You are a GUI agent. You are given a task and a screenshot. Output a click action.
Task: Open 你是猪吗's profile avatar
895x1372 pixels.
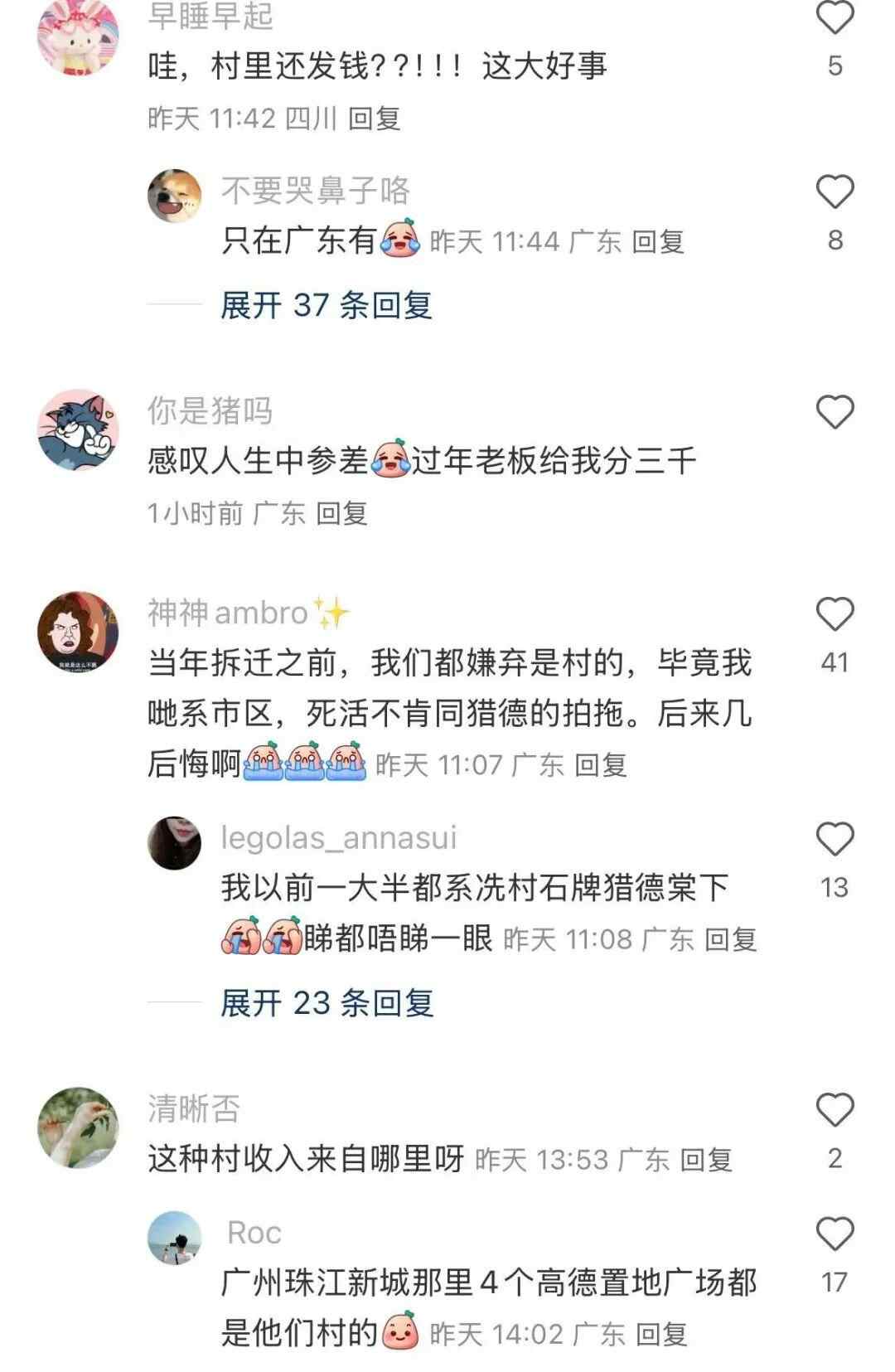(x=78, y=429)
